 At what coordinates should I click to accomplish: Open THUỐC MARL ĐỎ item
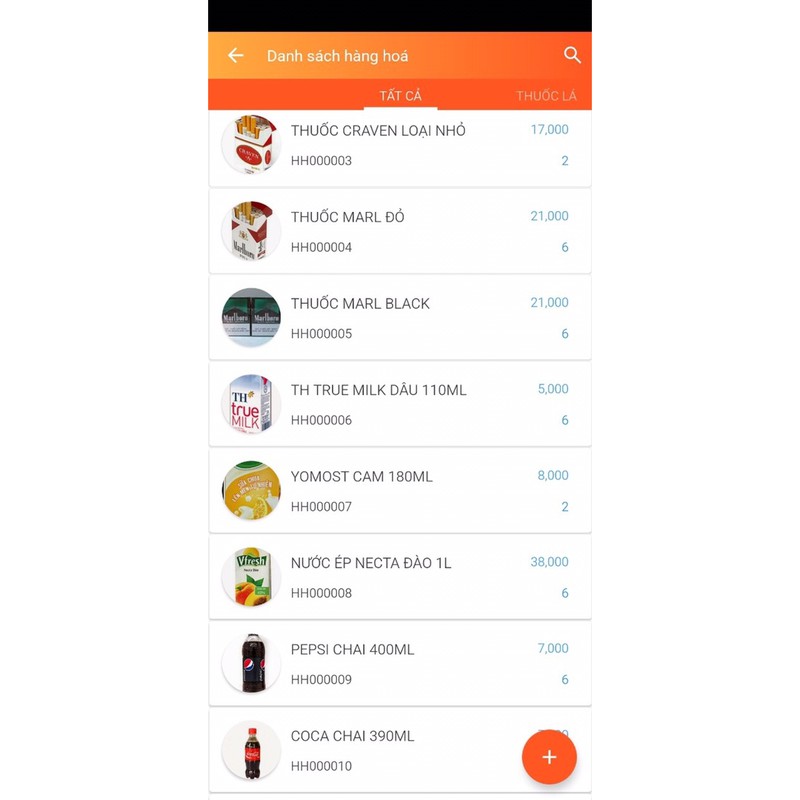pyautogui.click(x=400, y=232)
